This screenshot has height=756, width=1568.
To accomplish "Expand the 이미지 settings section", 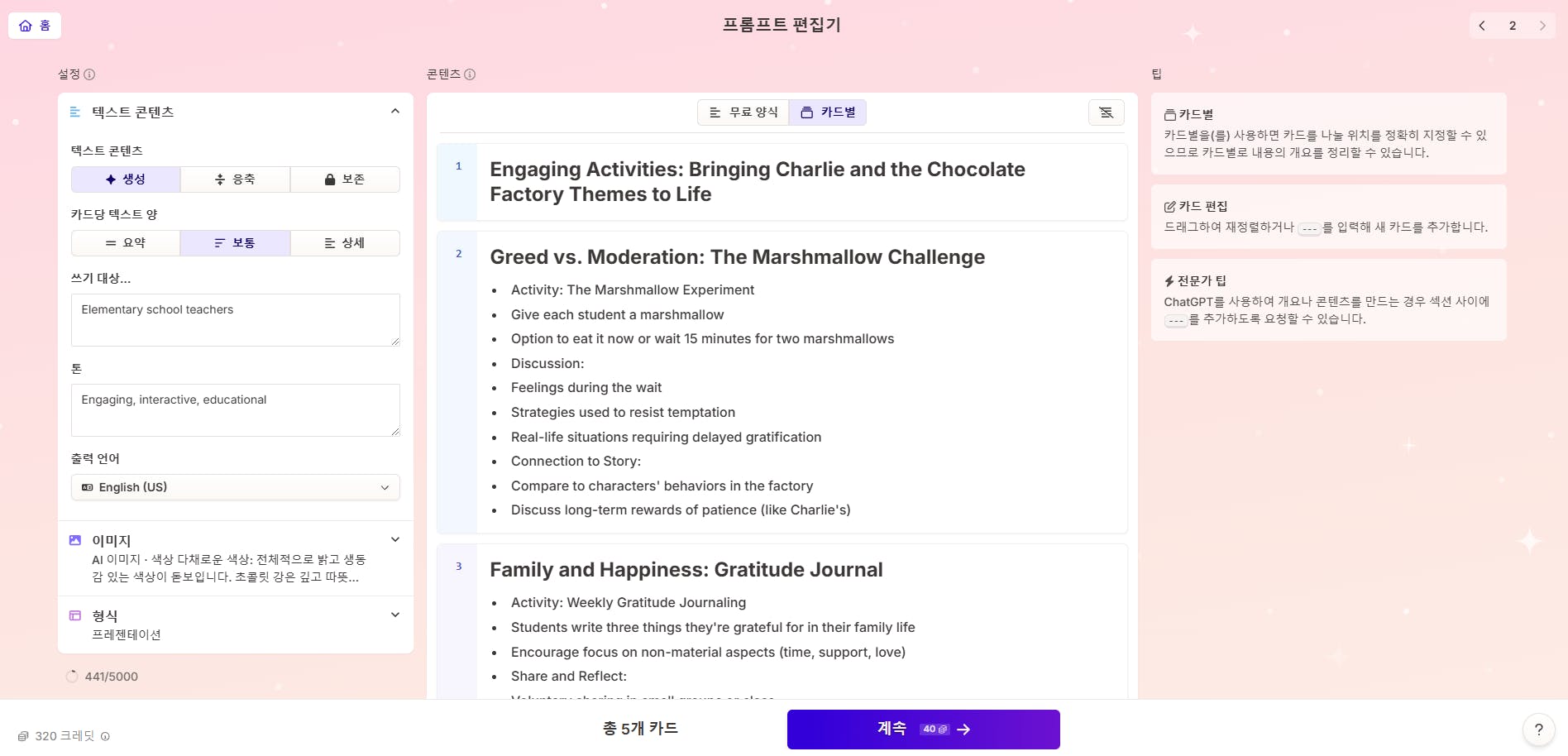I will click(x=395, y=540).
